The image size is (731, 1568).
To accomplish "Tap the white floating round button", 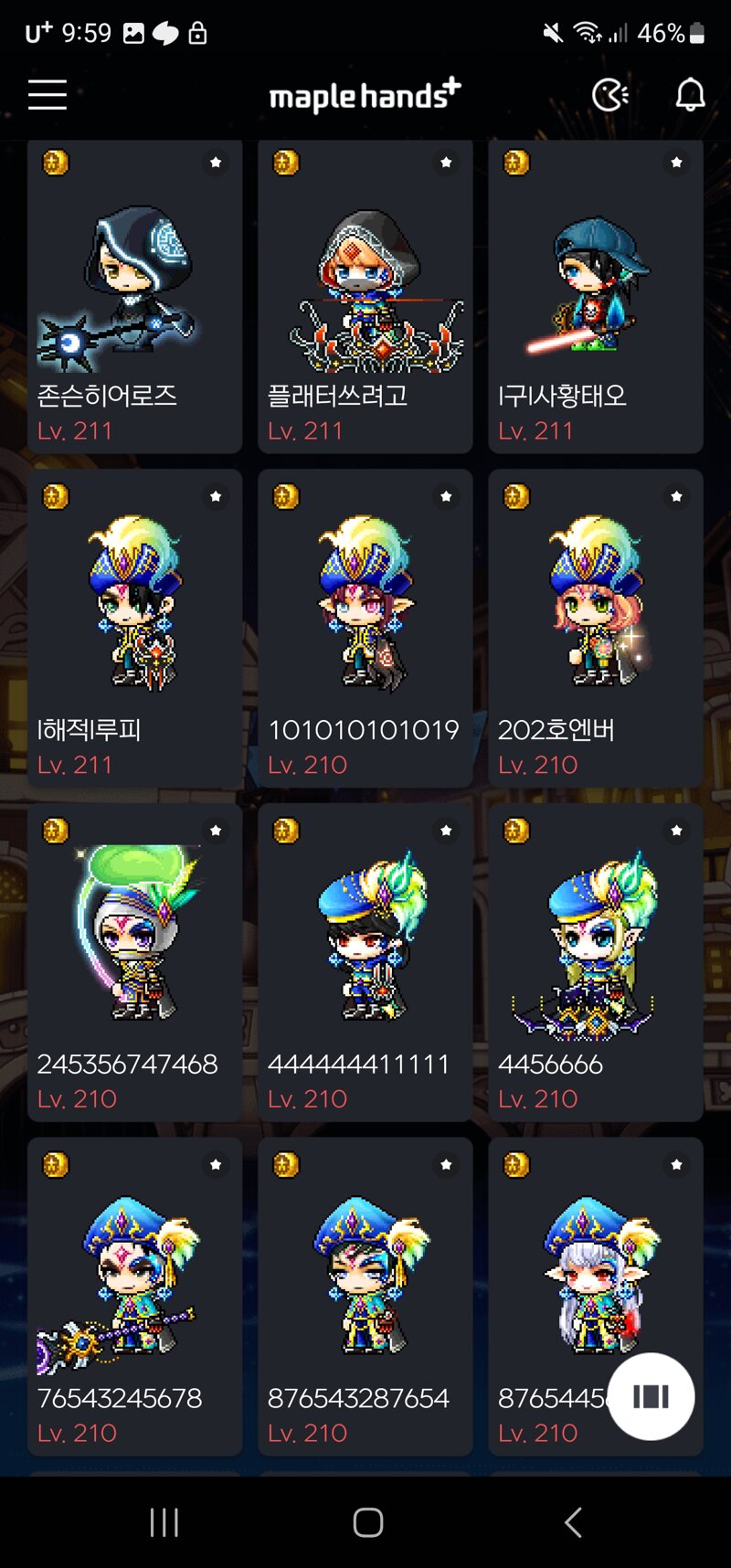I will [x=651, y=1396].
